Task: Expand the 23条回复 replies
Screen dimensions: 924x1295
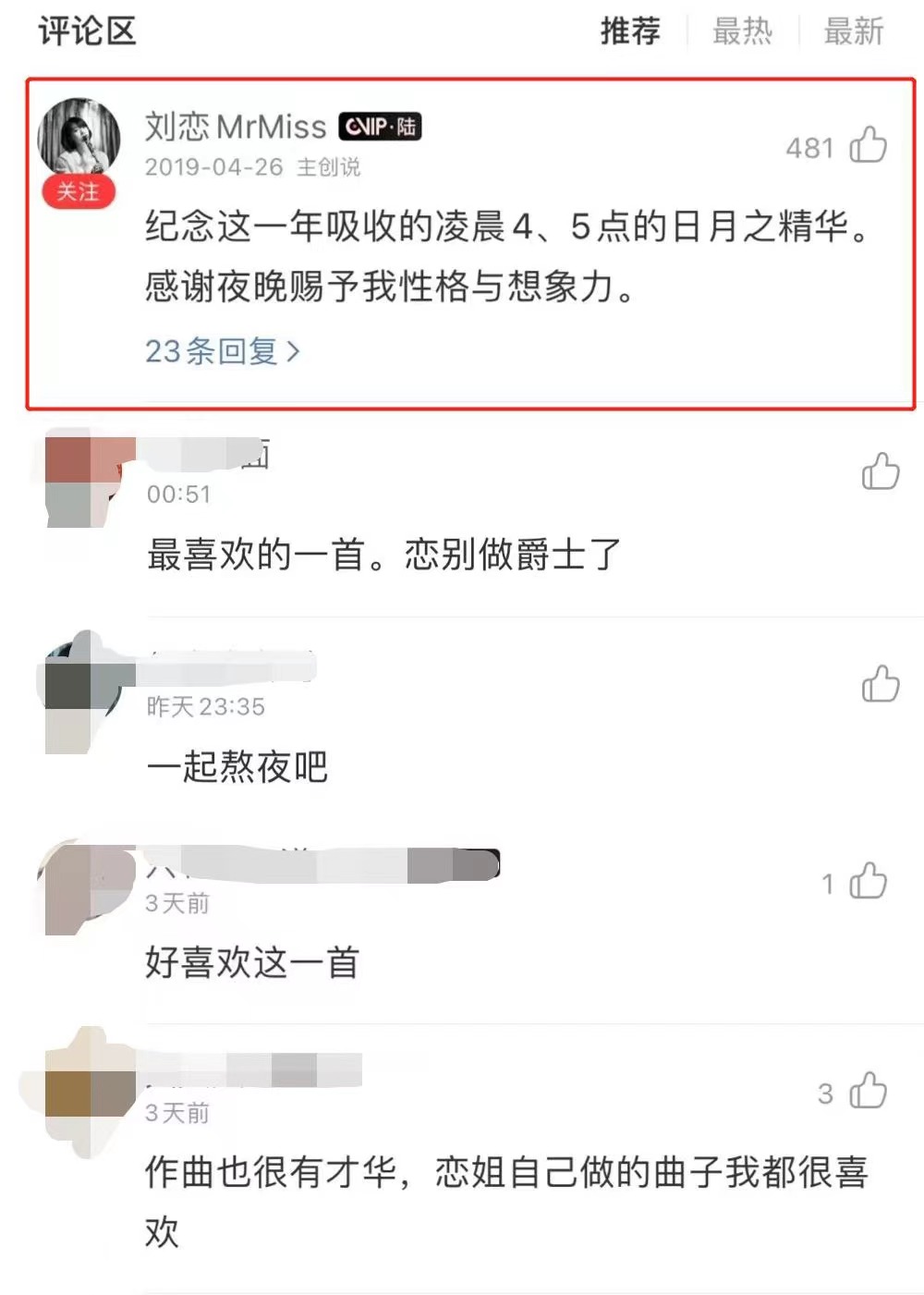Action: (x=222, y=351)
